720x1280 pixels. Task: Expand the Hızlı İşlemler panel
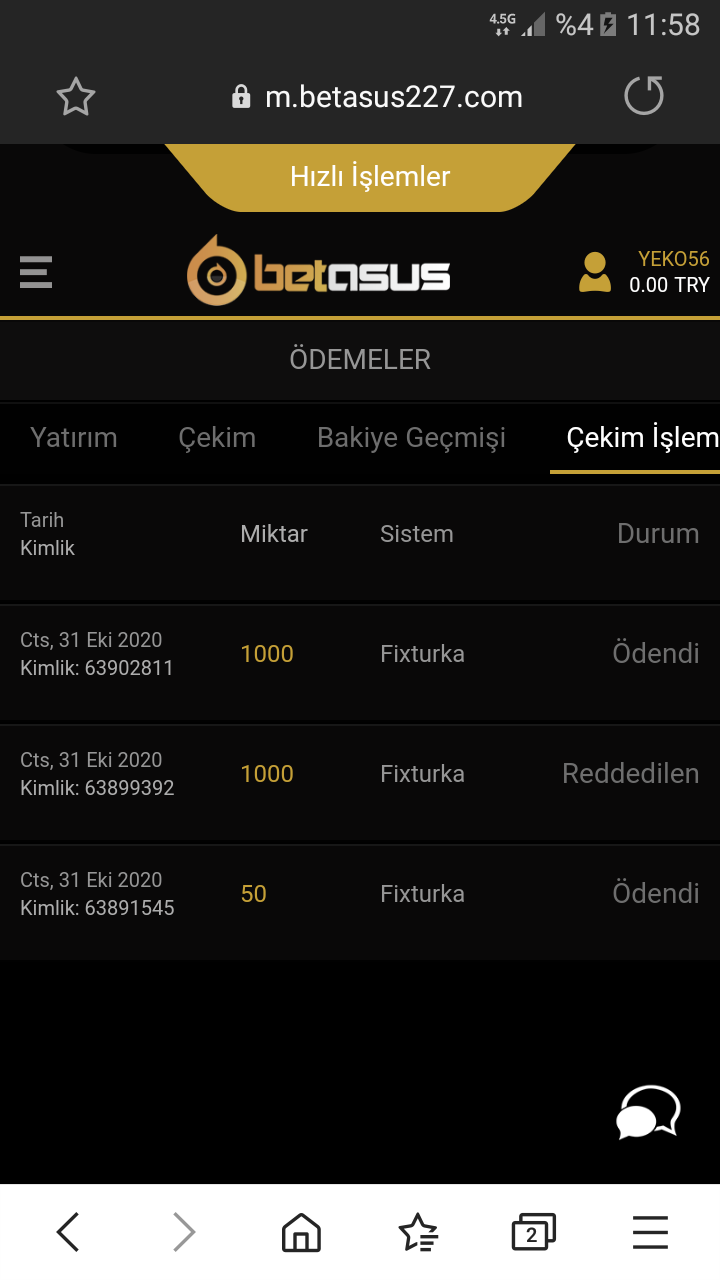370,177
